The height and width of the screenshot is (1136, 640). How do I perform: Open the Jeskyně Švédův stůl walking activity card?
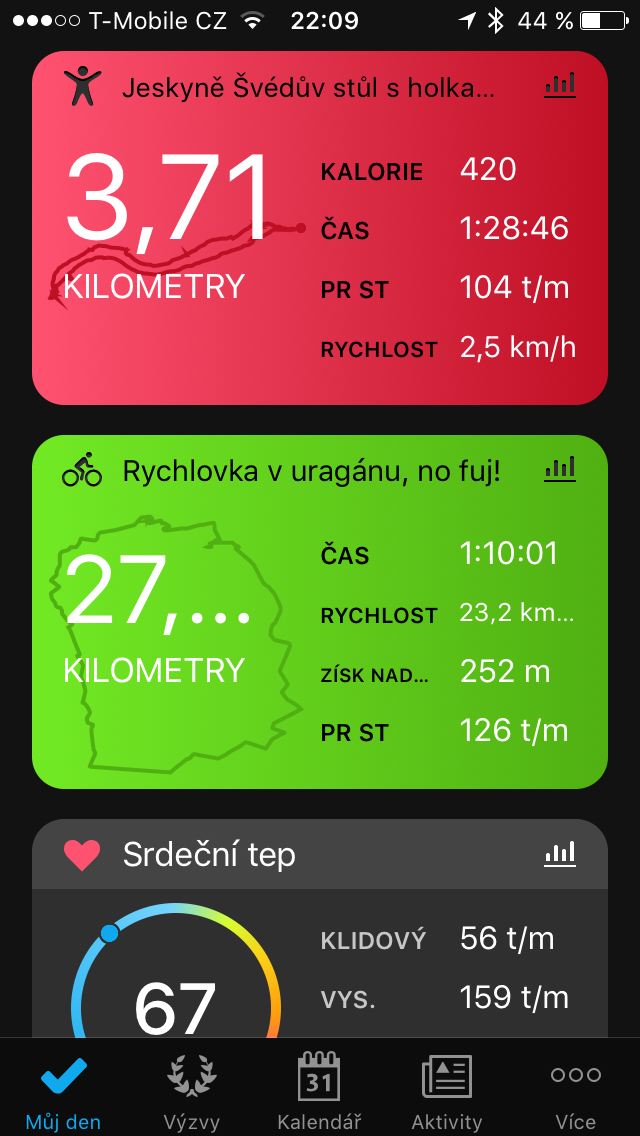click(320, 227)
